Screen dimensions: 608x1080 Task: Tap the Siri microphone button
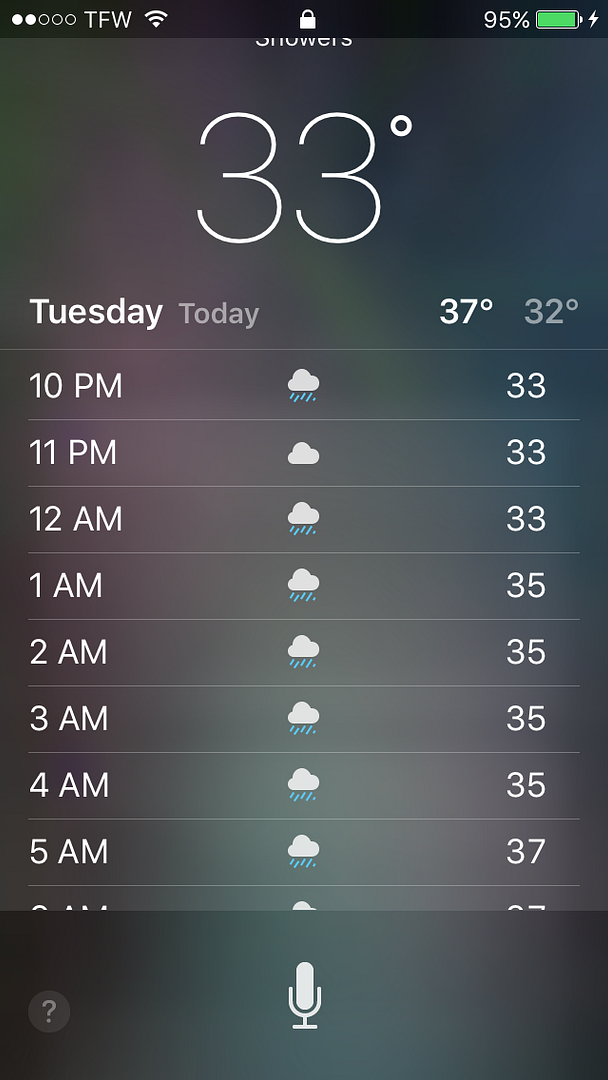tap(304, 995)
